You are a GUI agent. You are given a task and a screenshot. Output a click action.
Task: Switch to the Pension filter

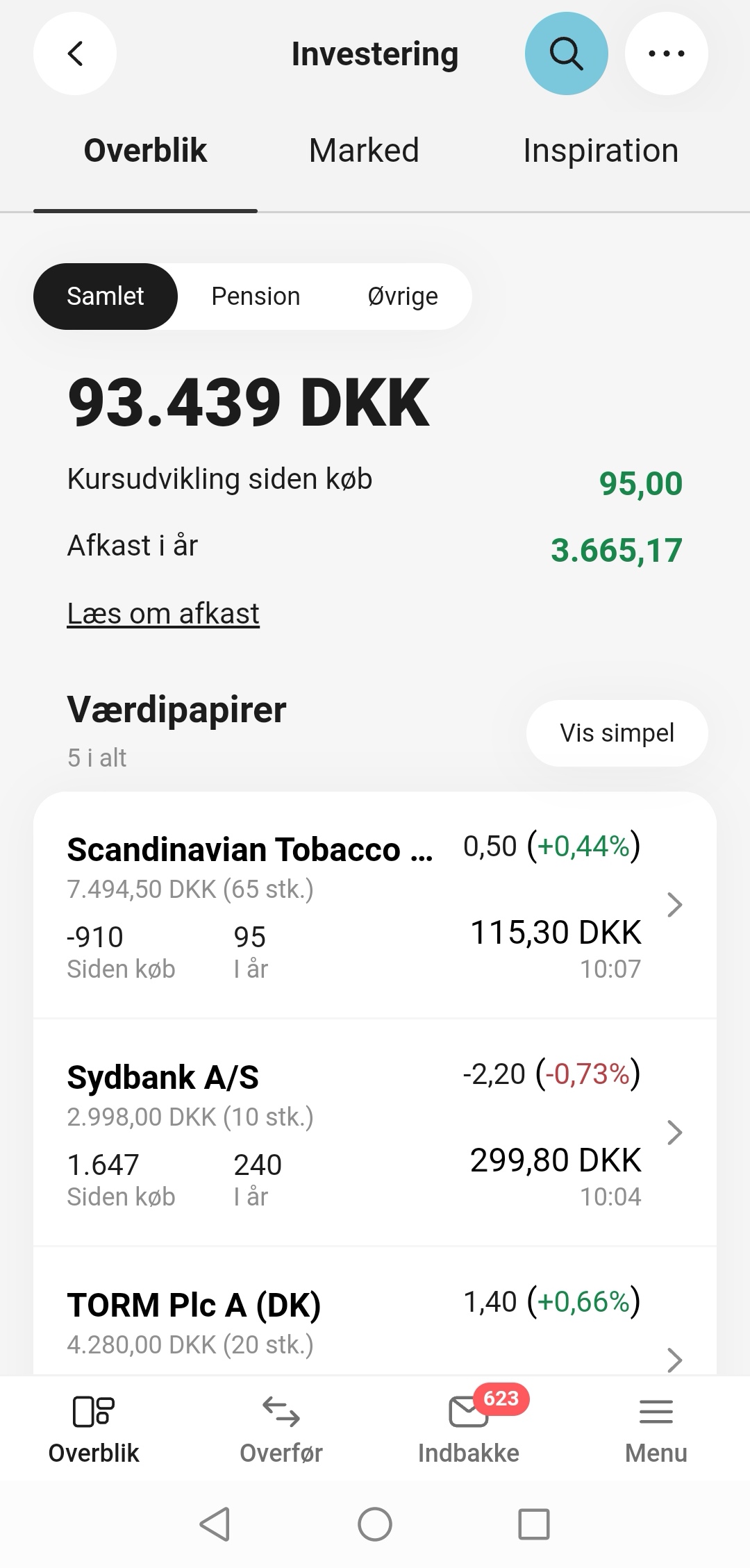point(255,296)
